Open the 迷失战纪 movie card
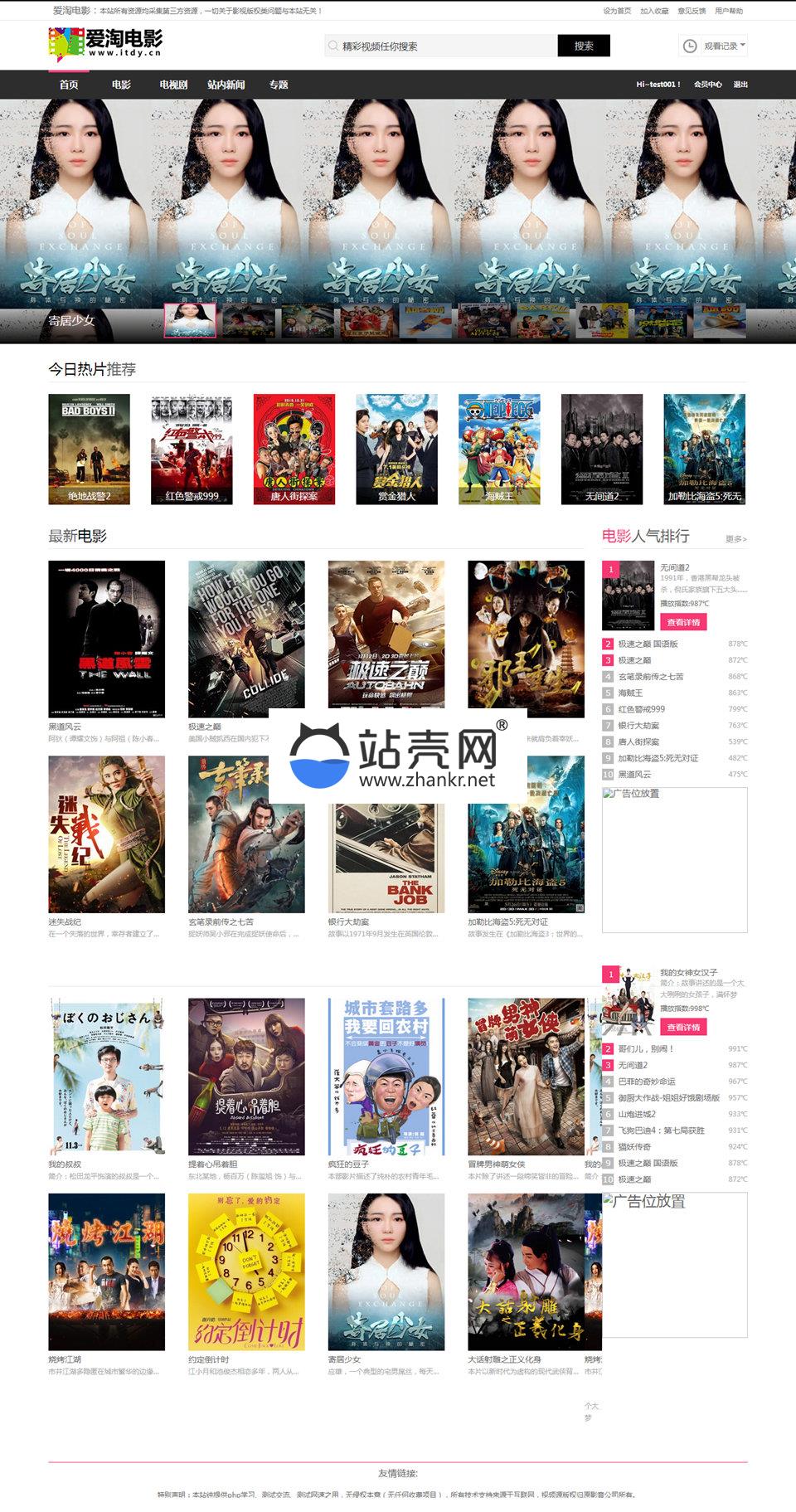The width and height of the screenshot is (796, 1512). point(106,834)
